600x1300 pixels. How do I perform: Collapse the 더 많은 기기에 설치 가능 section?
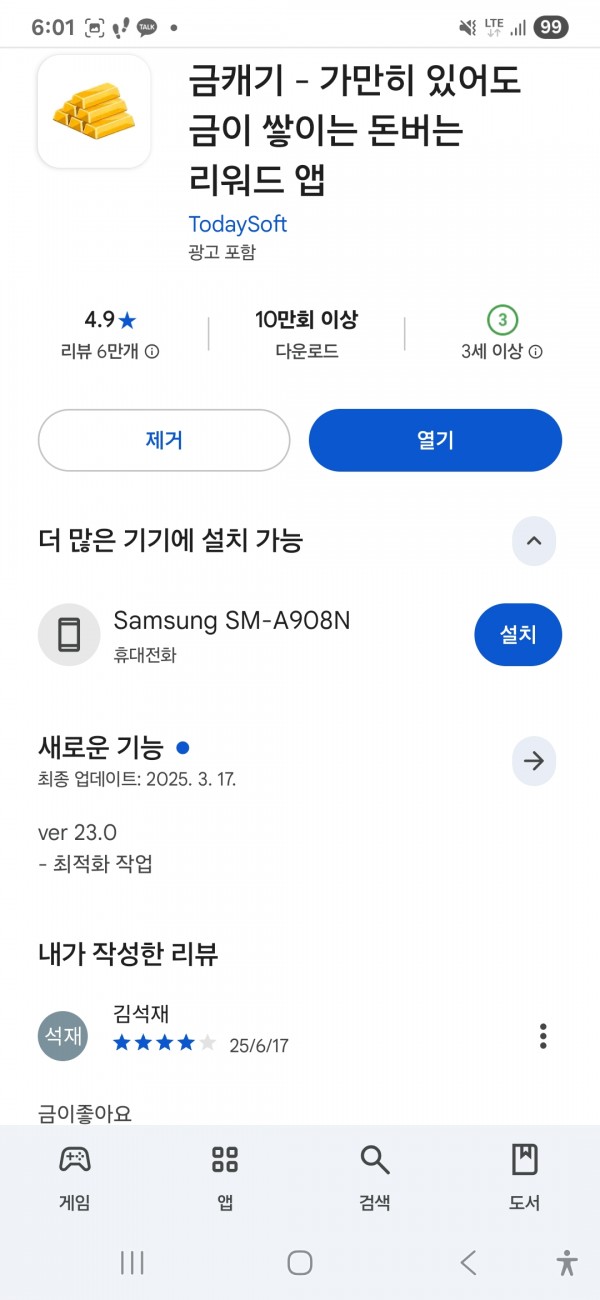pyautogui.click(x=534, y=541)
